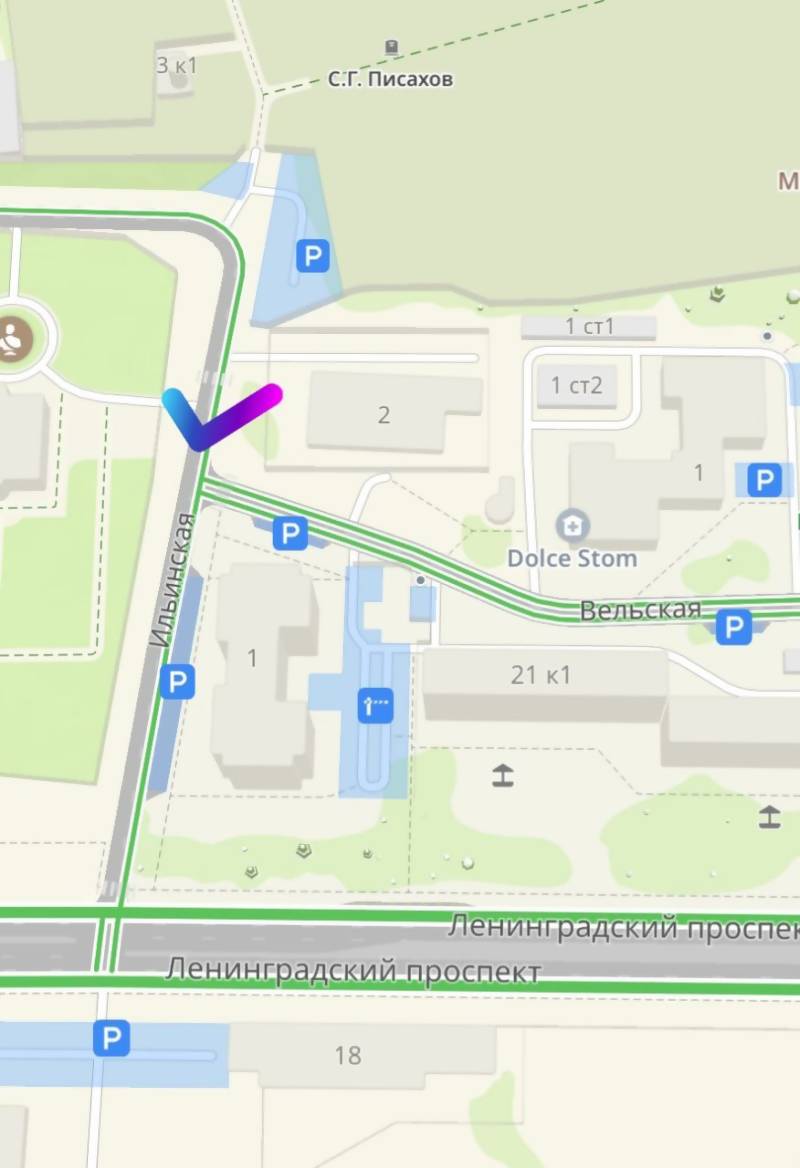The height and width of the screenshot is (1168, 800).
Task: Select the parking icon beside building 18
Action: pos(111,1039)
